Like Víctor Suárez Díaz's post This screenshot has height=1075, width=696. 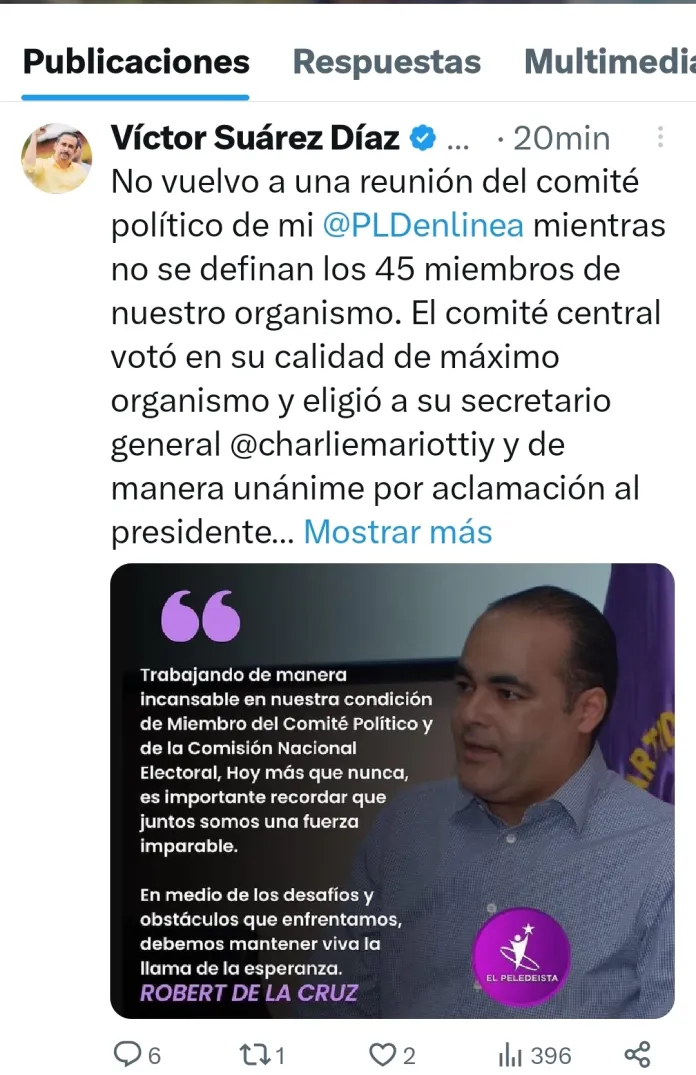pos(392,1054)
